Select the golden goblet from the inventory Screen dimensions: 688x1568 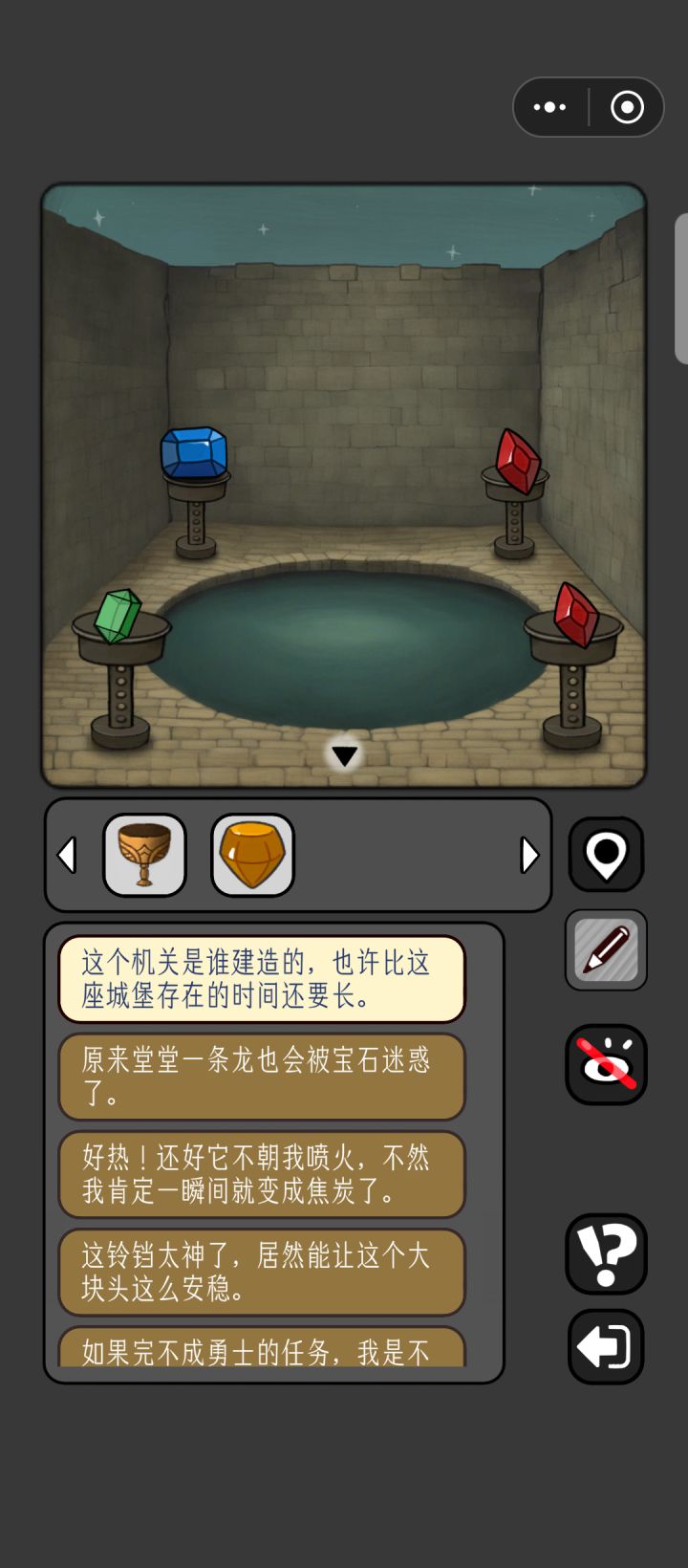coord(144,854)
